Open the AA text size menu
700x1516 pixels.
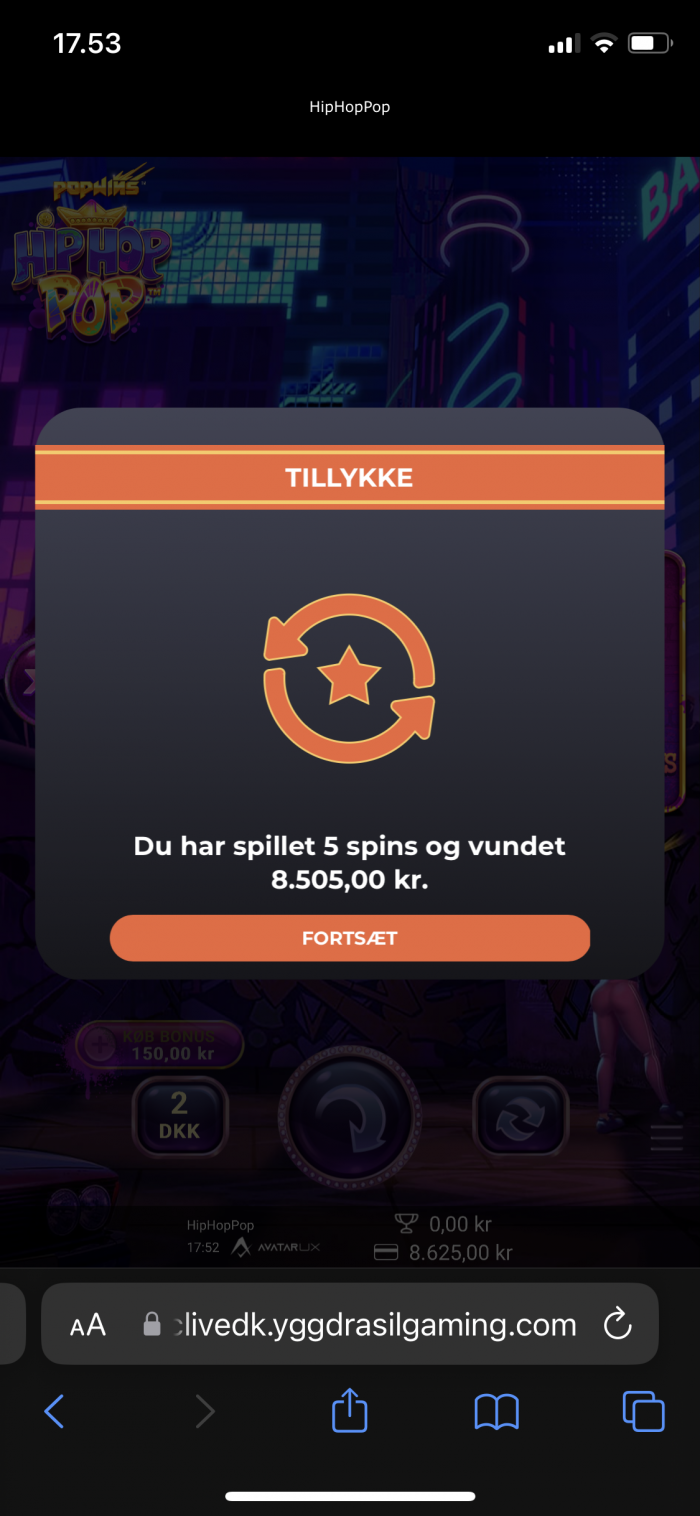(88, 1325)
